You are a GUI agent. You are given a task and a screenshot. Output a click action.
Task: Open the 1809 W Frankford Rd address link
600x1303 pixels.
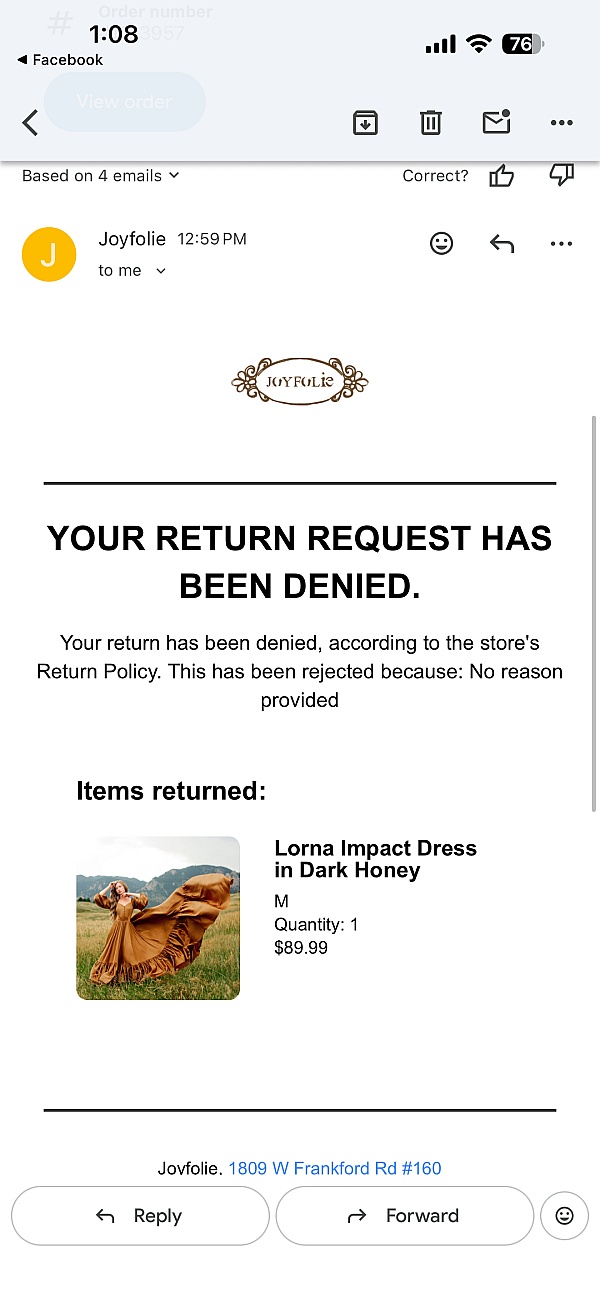point(335,1168)
